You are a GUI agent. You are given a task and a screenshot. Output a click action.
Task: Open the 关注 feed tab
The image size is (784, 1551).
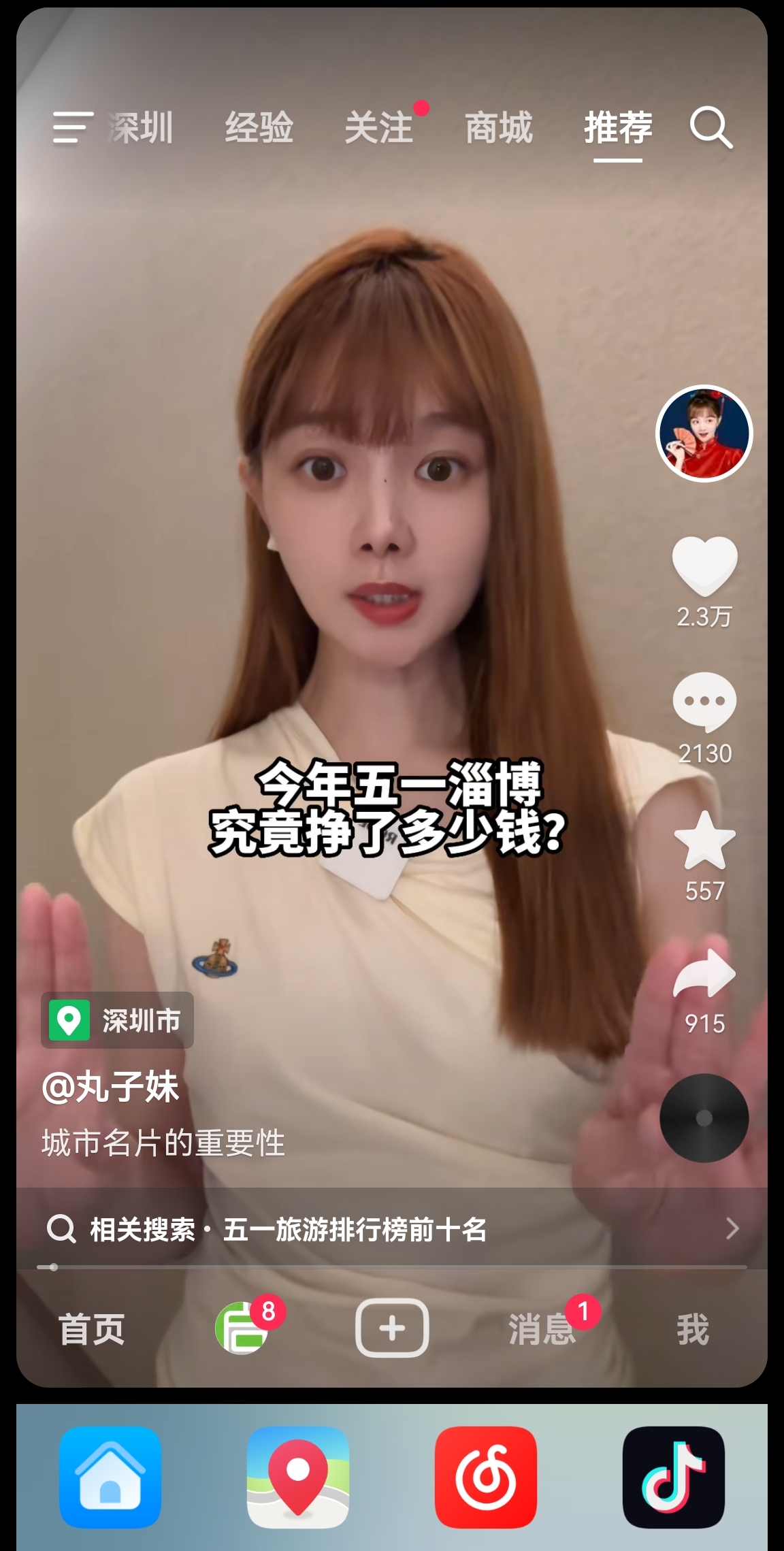(x=379, y=128)
